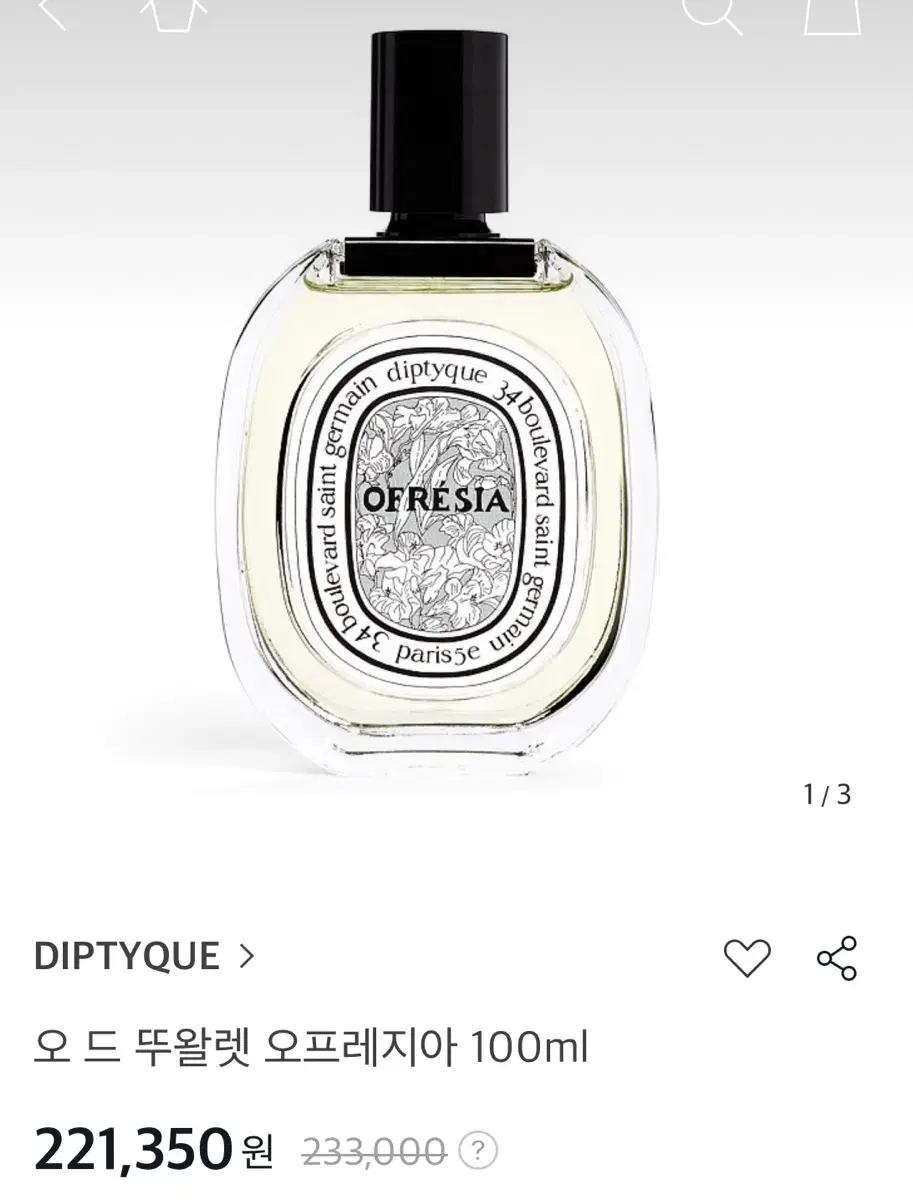Screen dimensions: 913x1200
Task: Open the home icon in the top bar
Action: pyautogui.click(x=177, y=12)
